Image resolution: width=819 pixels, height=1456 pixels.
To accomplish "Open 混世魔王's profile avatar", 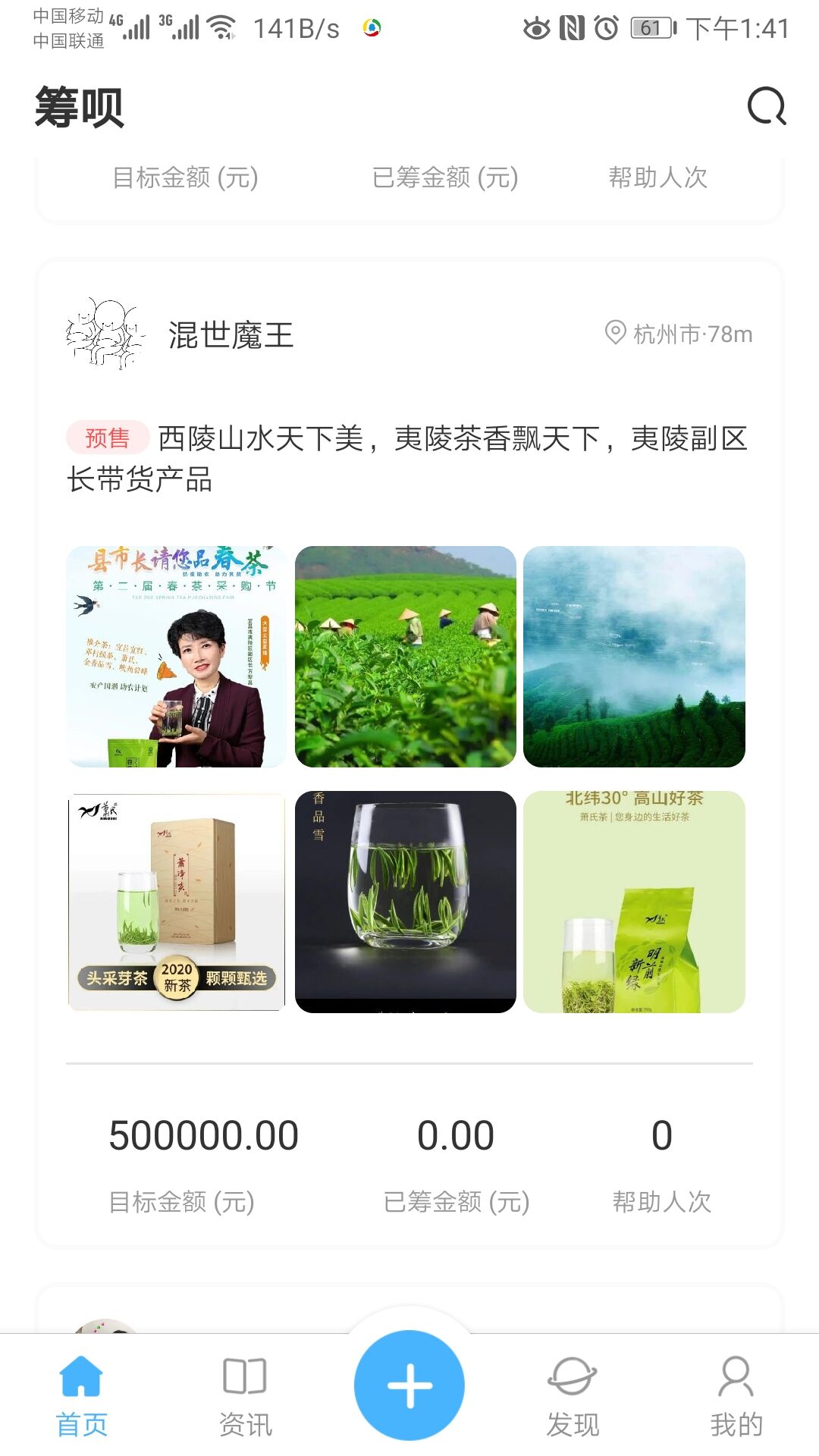I will tap(105, 334).
